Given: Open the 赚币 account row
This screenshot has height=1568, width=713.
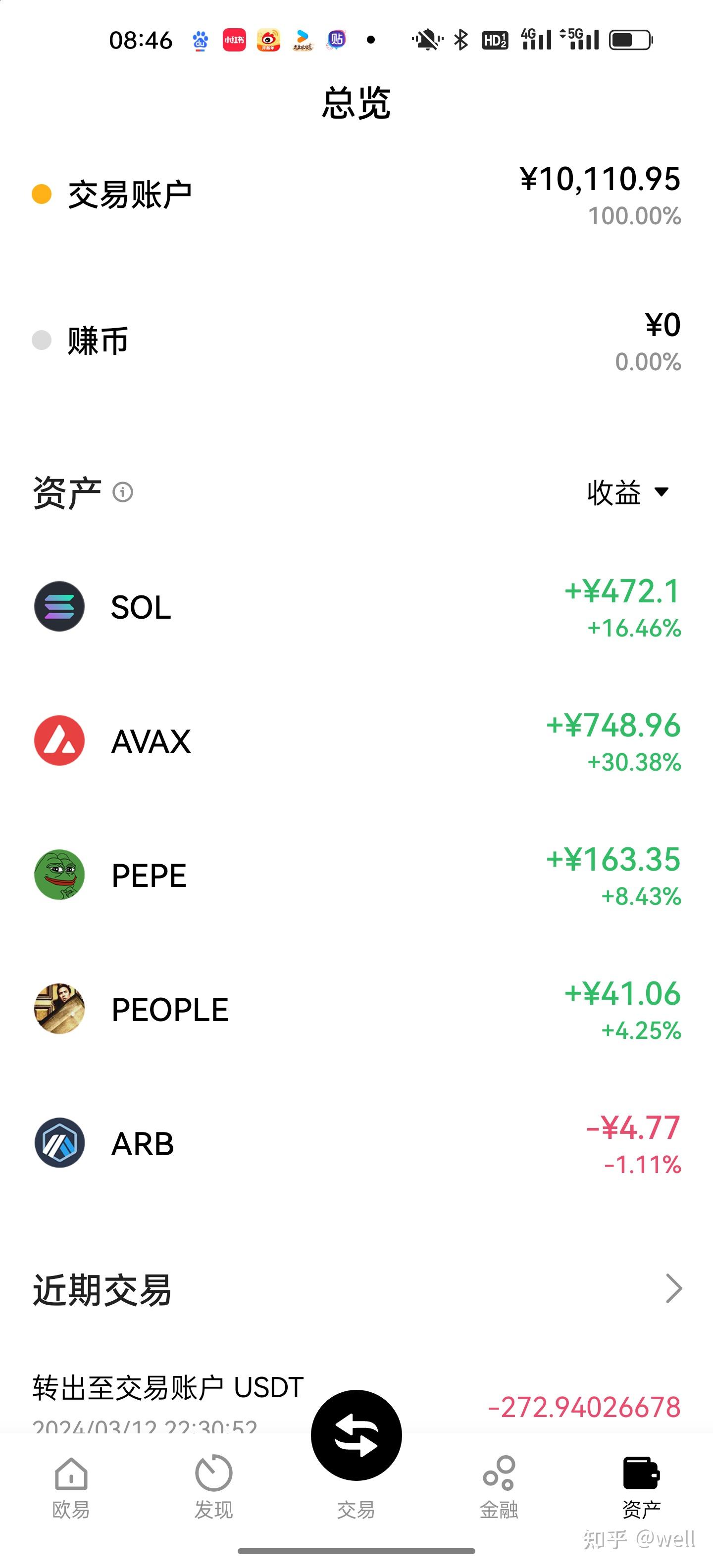Looking at the screenshot, I should [x=356, y=341].
